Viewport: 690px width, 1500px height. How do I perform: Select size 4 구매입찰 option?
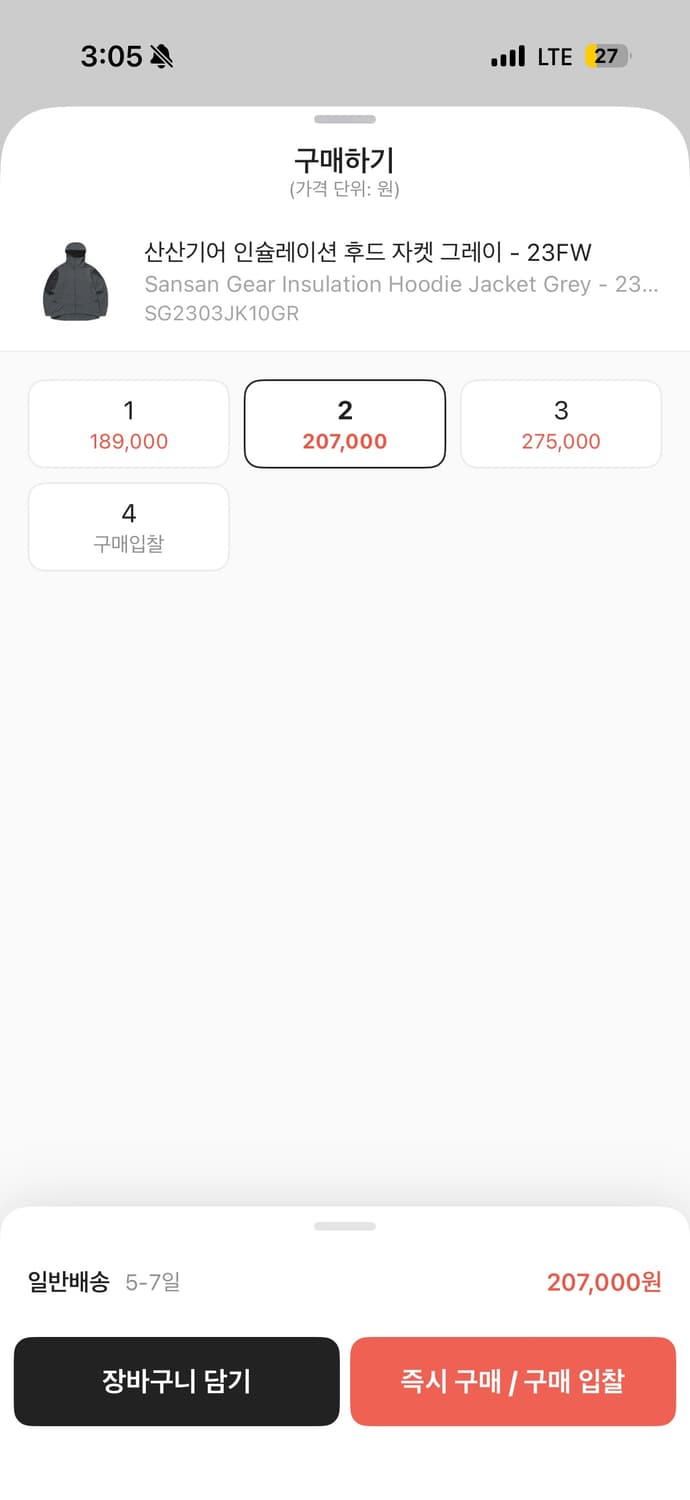coord(129,527)
